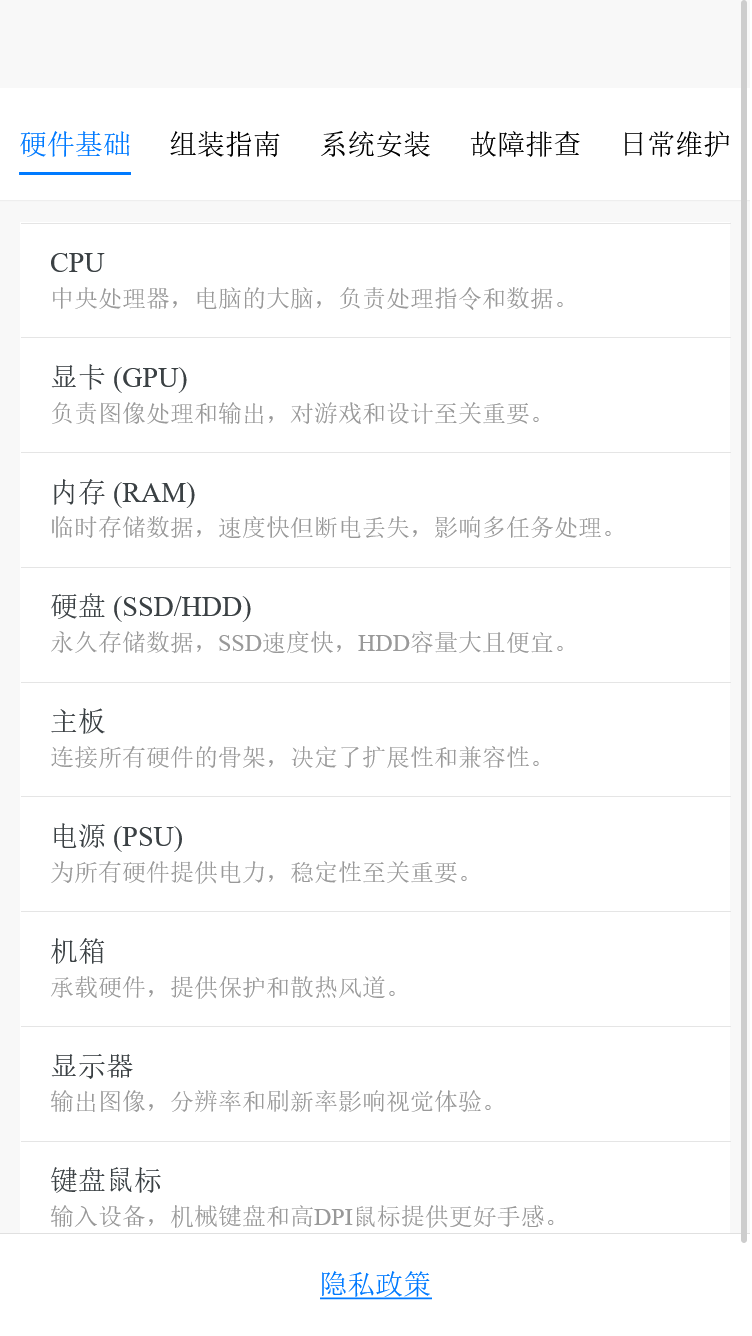The image size is (752, 1336).
Task: Open the 硬盘 (SSD/HDD) item
Action: (151, 607)
